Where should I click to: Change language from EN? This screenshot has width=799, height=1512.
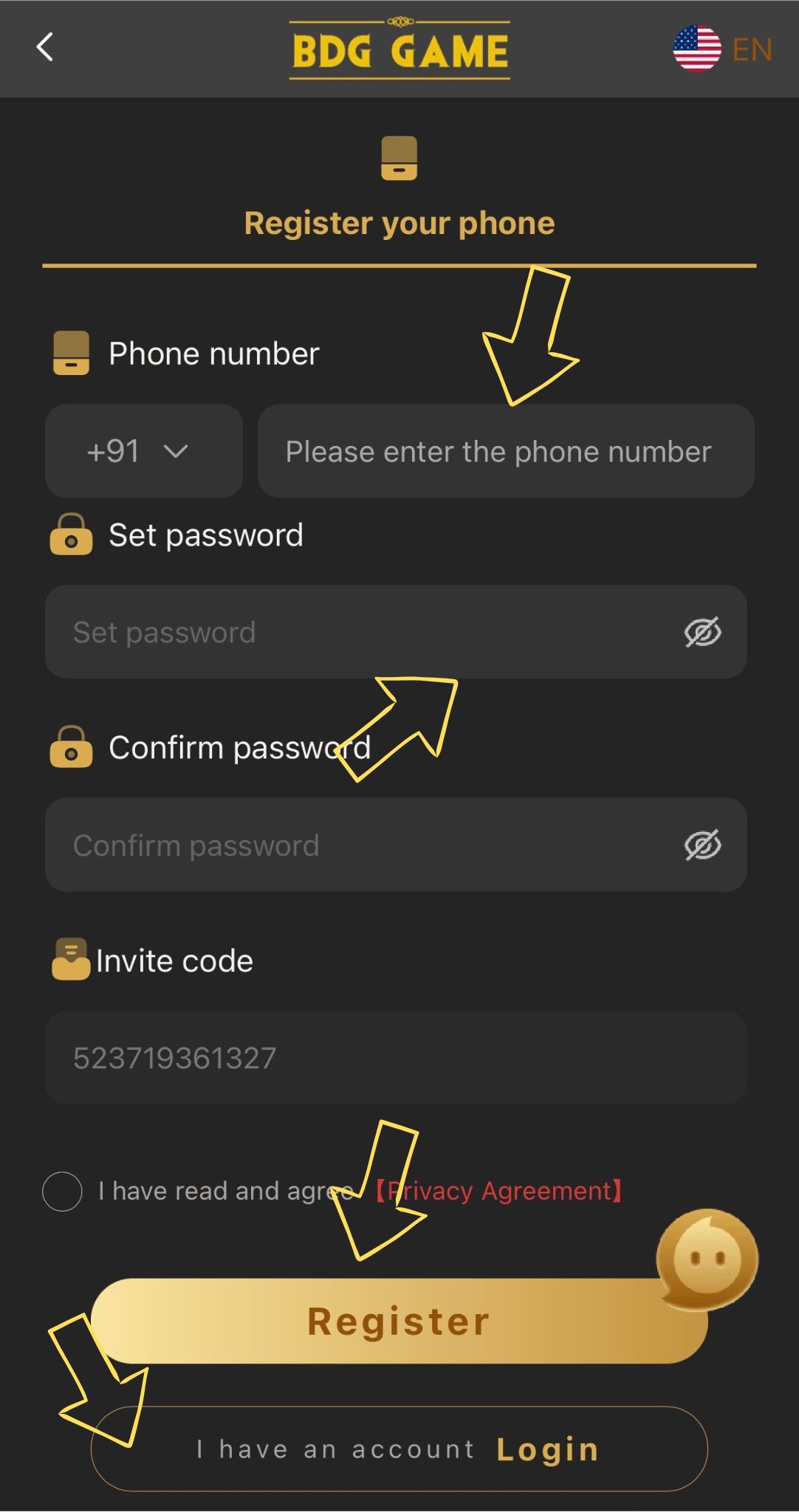[x=722, y=49]
